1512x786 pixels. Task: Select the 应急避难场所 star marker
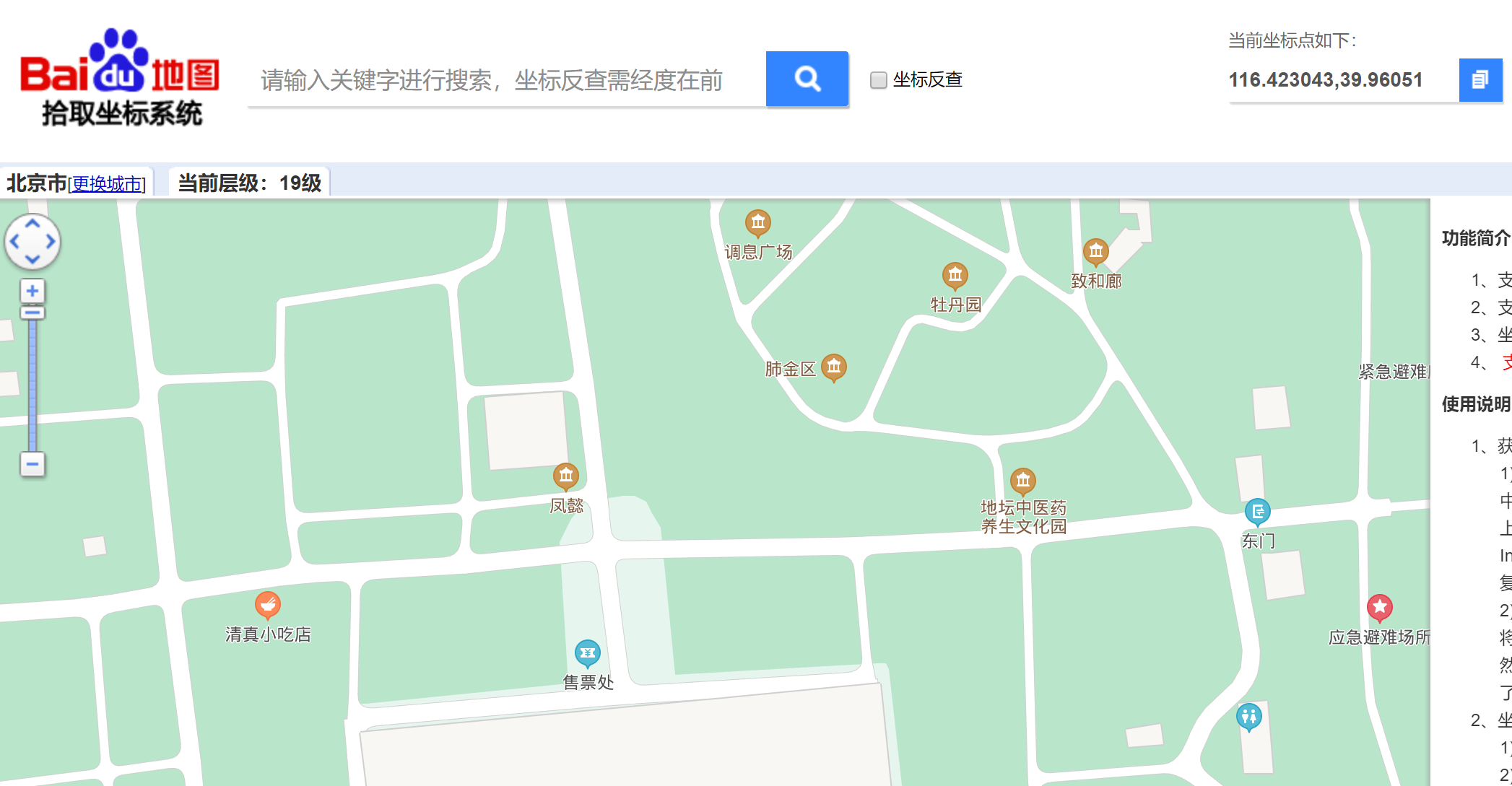(x=1379, y=608)
